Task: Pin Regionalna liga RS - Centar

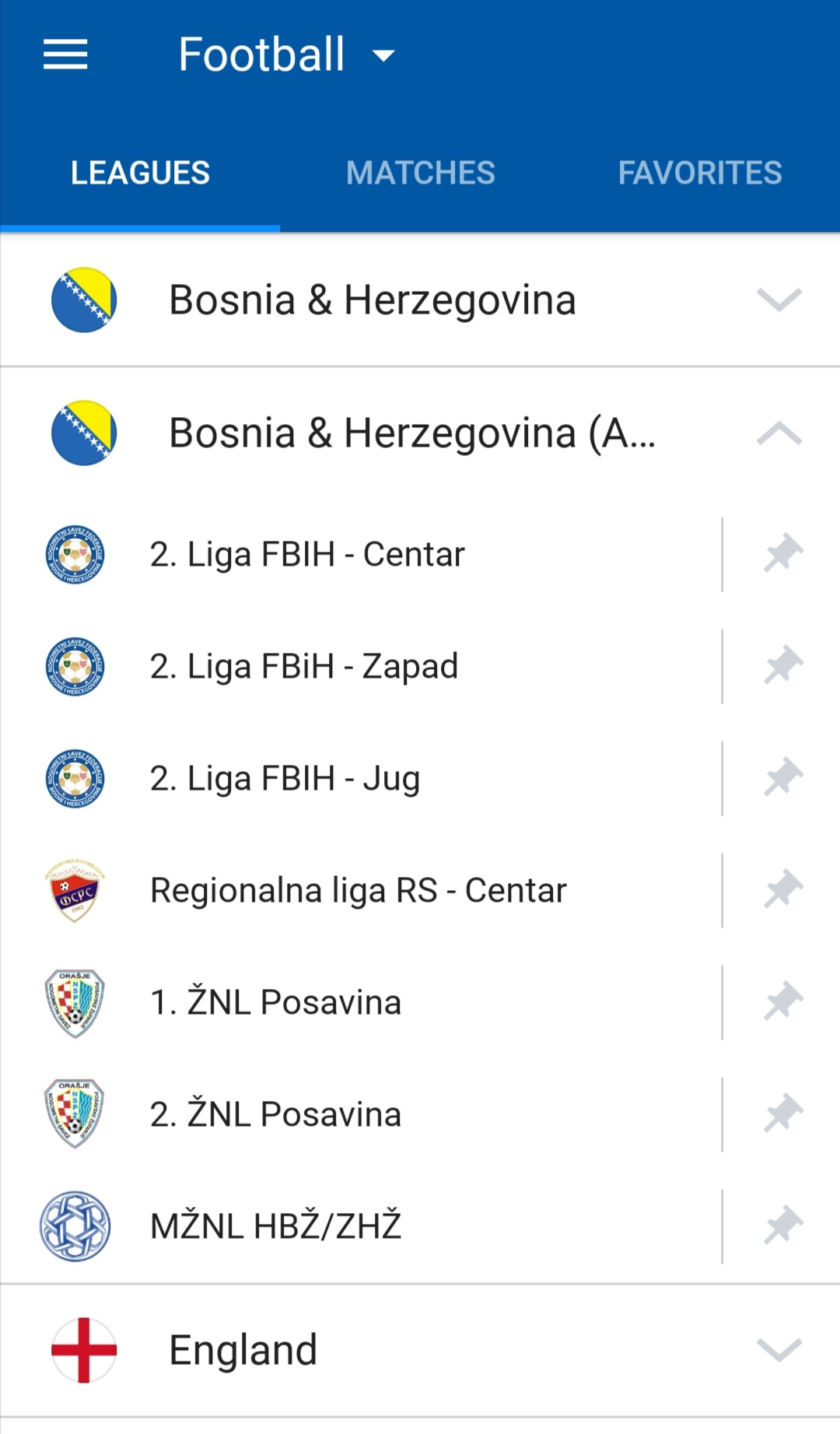Action: coord(782,890)
